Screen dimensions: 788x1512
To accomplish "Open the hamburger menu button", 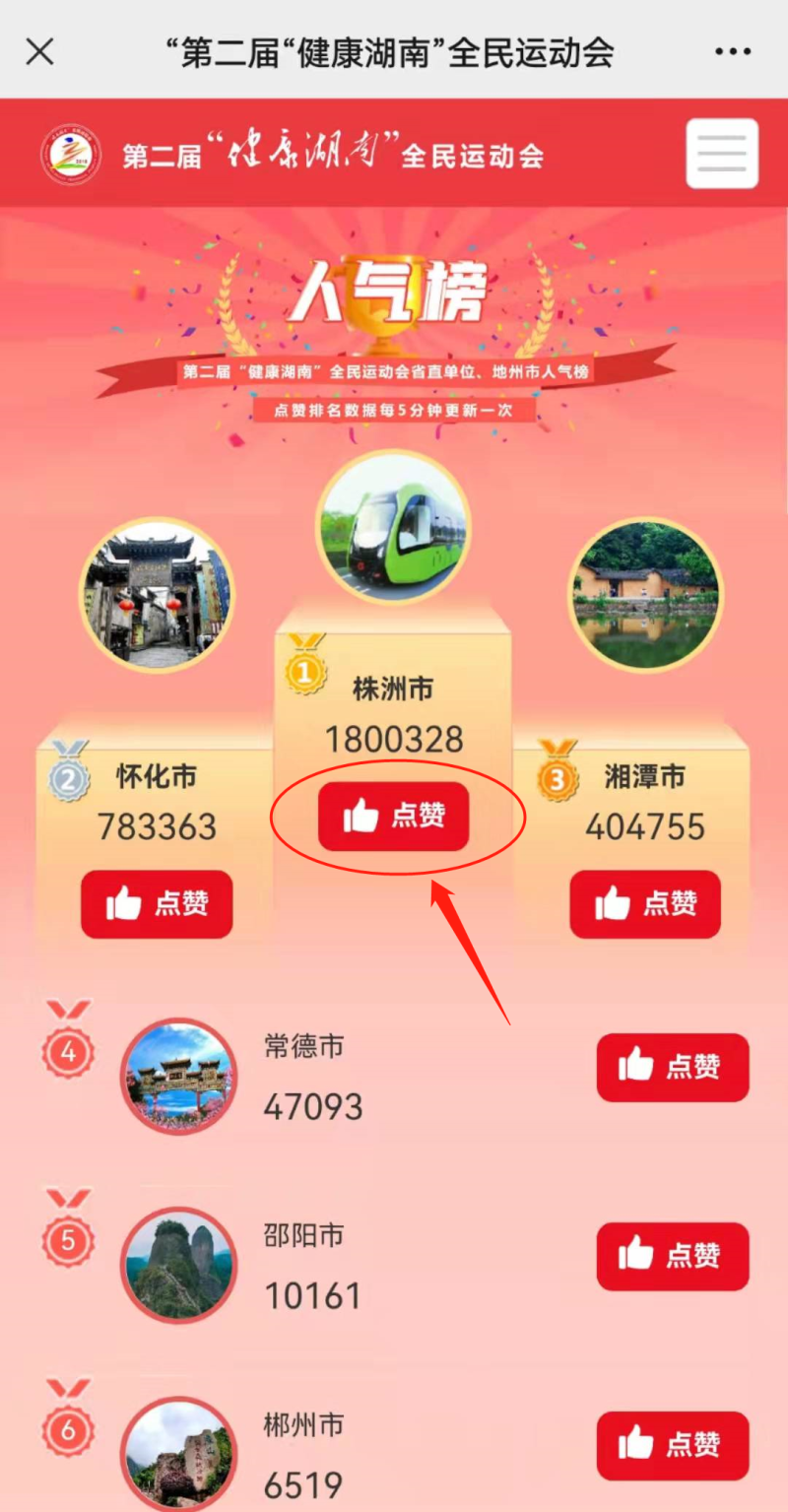I will pyautogui.click(x=722, y=154).
